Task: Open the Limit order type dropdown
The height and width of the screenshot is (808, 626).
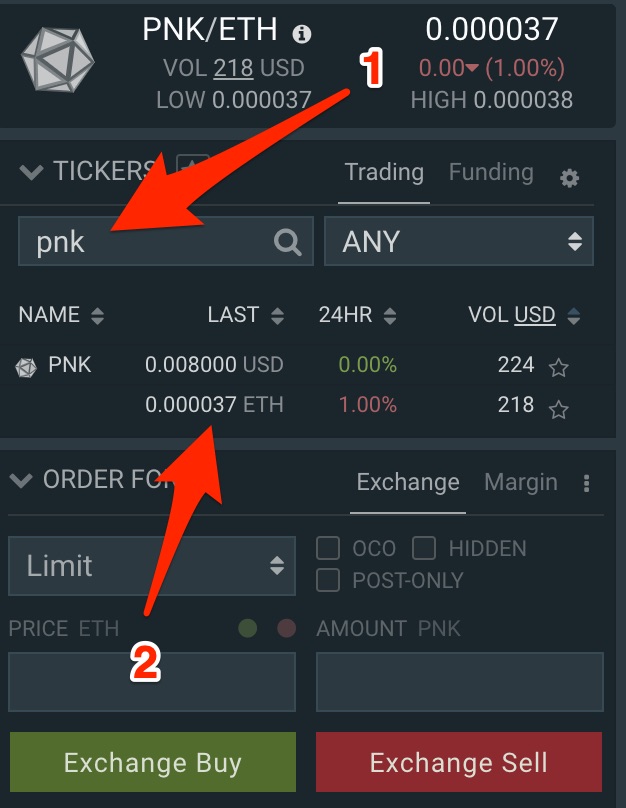Action: click(x=152, y=566)
